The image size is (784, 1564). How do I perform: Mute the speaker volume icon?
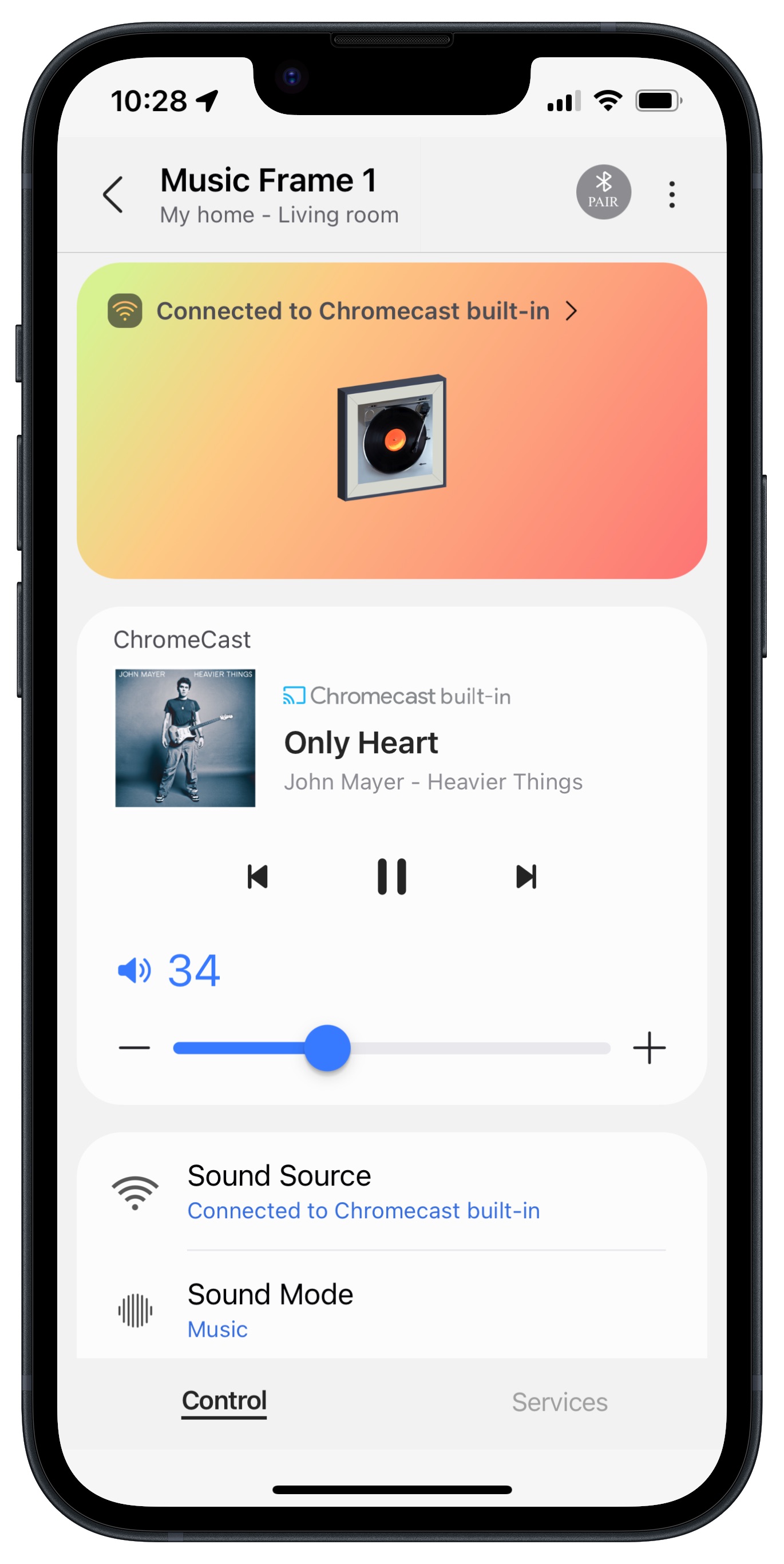tap(134, 970)
